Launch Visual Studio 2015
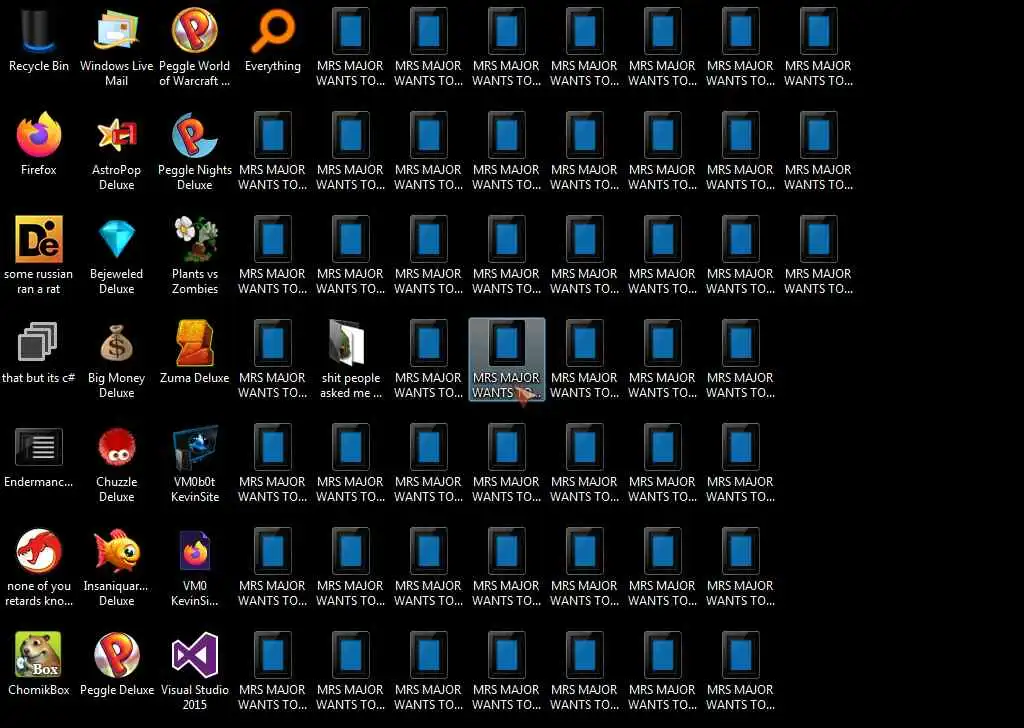The image size is (1024, 728). click(x=195, y=656)
